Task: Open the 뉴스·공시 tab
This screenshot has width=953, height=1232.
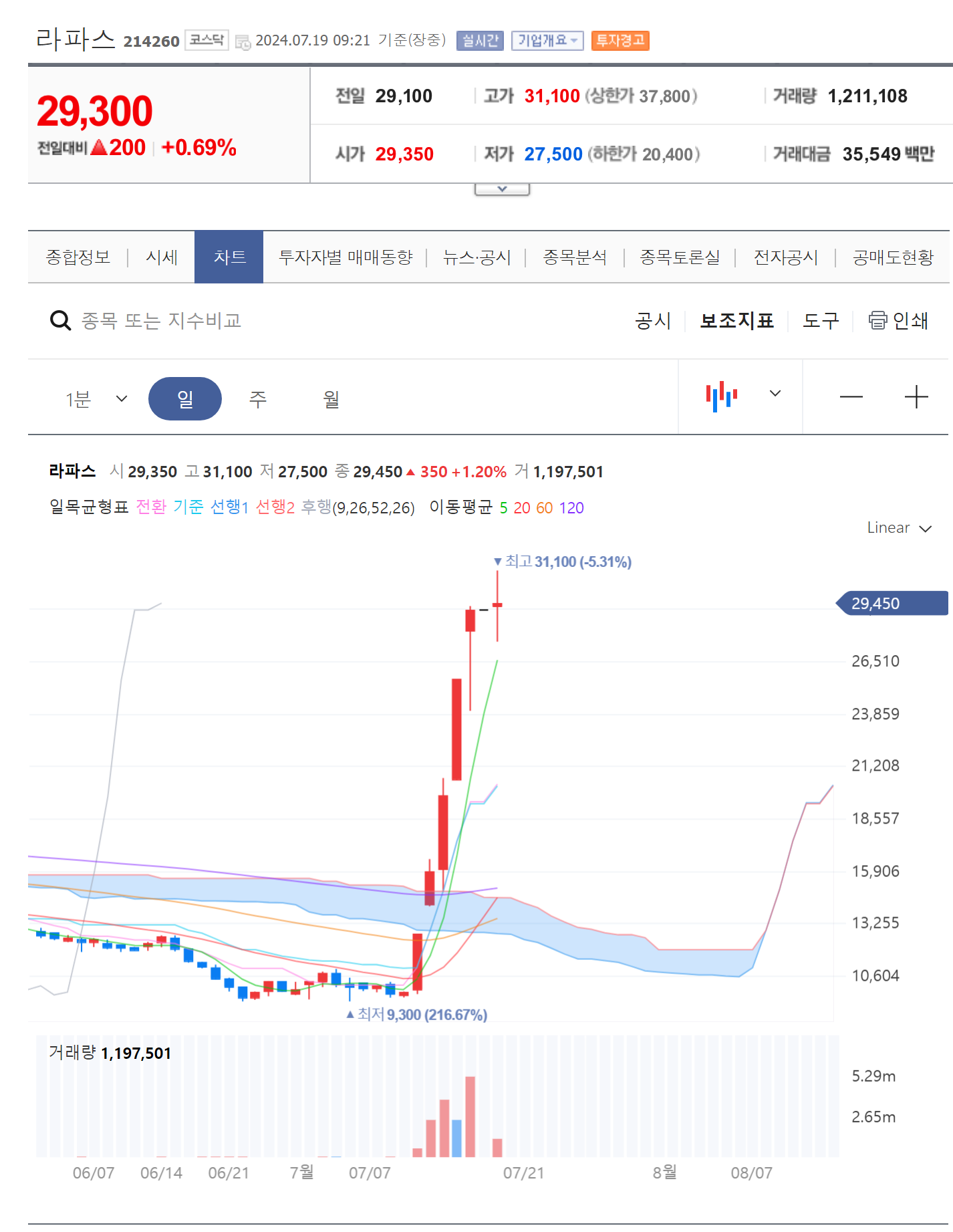Action: click(x=476, y=257)
